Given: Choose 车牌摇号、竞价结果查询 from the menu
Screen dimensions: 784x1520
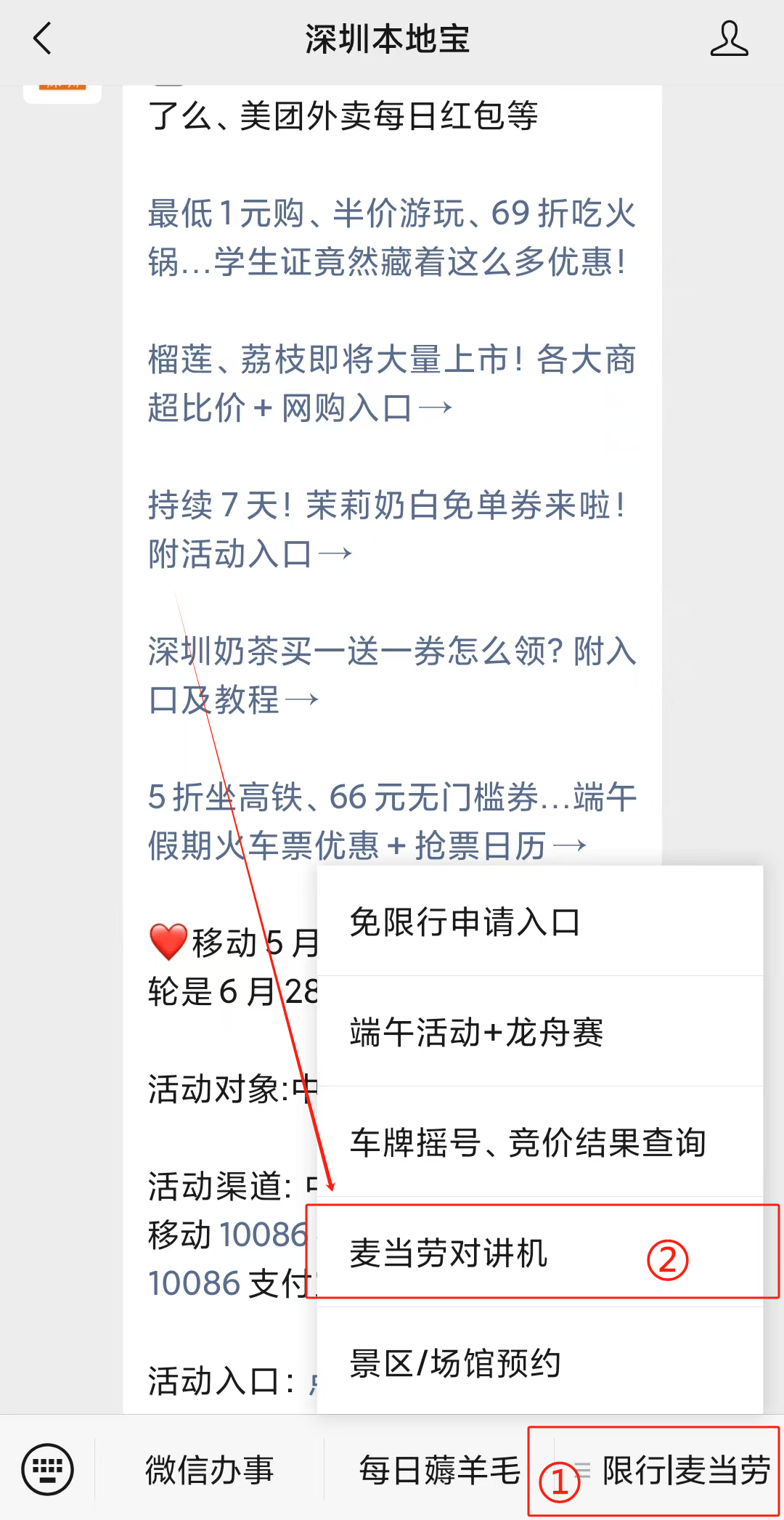Looking at the screenshot, I should (x=539, y=1142).
